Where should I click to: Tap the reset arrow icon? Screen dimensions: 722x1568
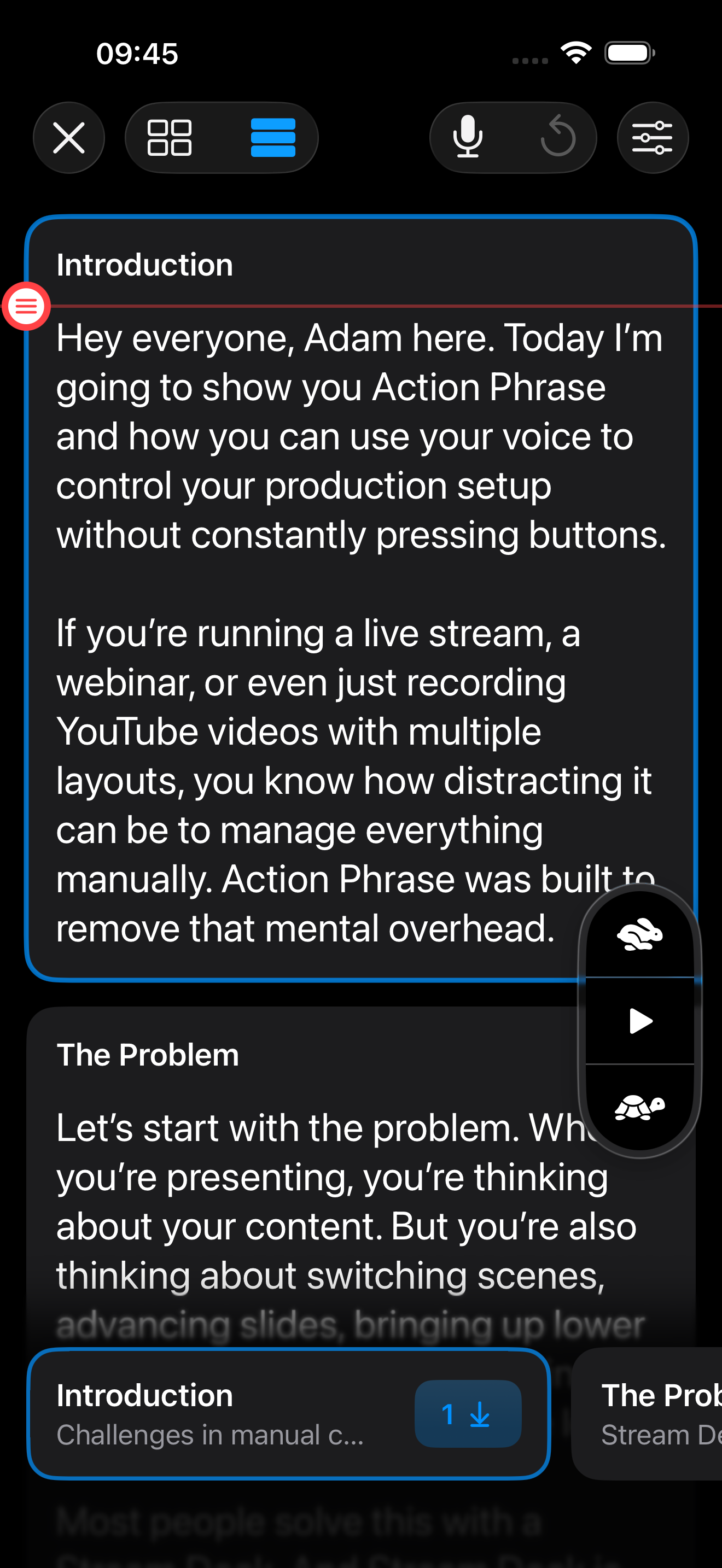[557, 138]
